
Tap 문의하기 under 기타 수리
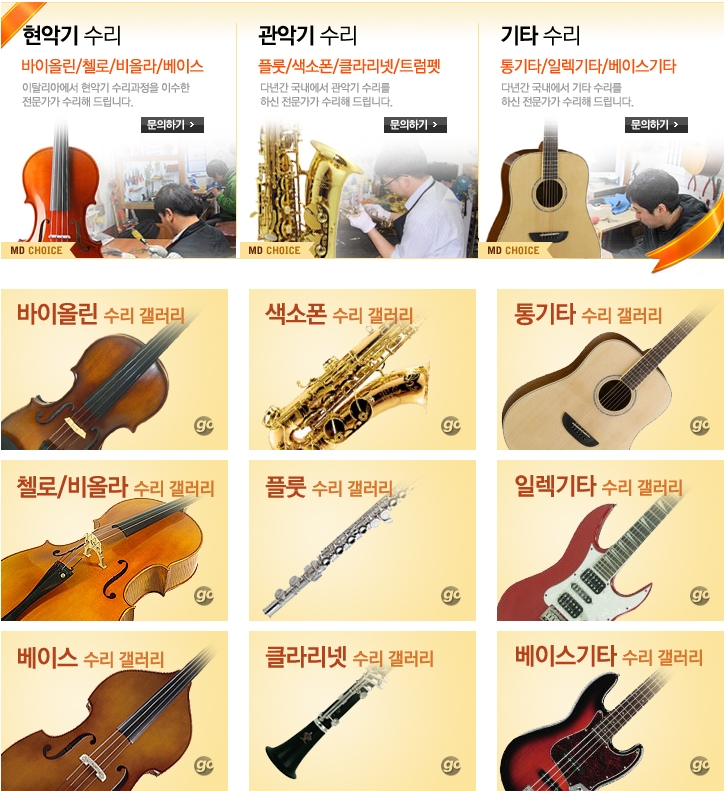(x=656, y=125)
